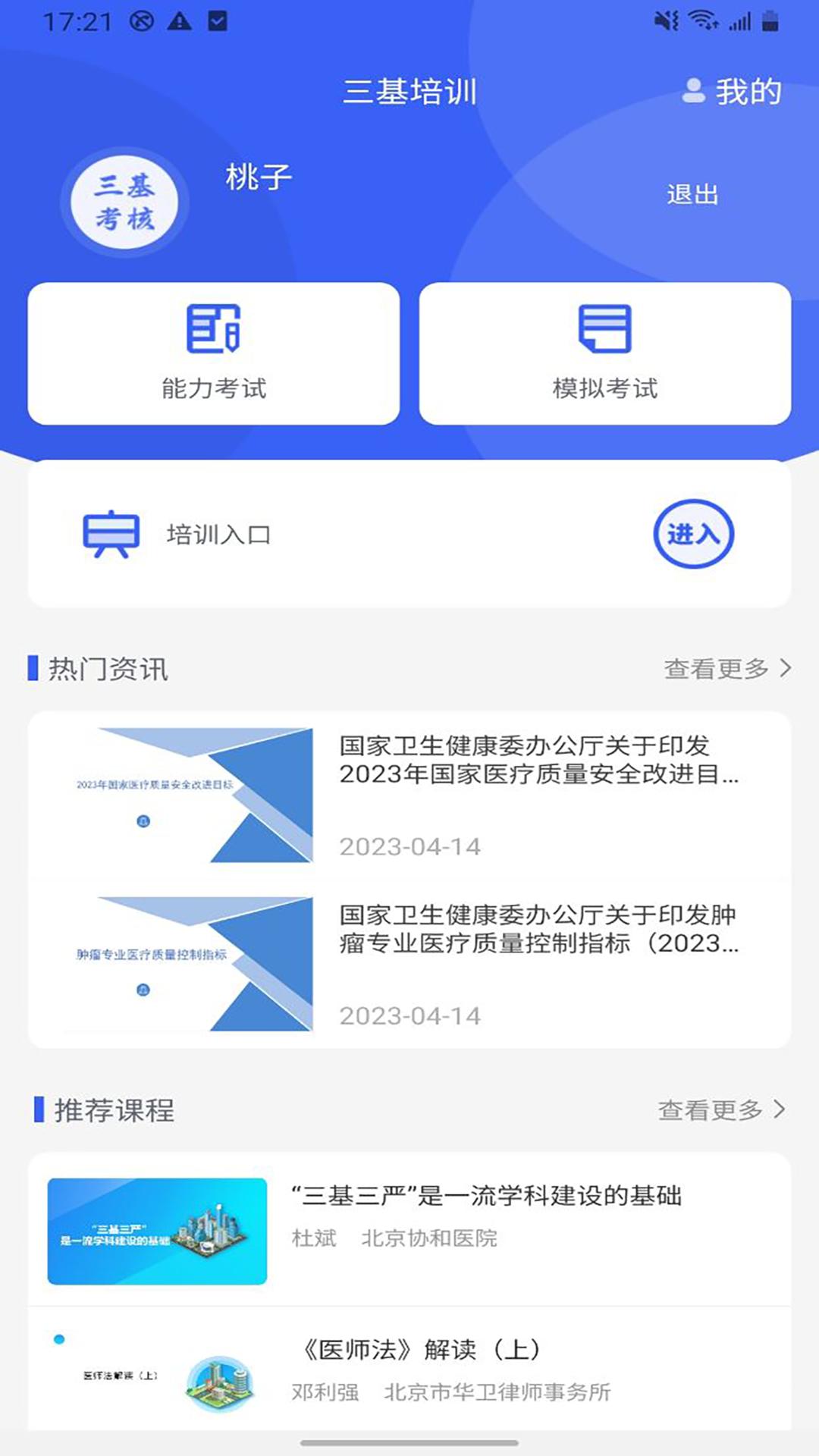Click the 退出 logout button

692,195
